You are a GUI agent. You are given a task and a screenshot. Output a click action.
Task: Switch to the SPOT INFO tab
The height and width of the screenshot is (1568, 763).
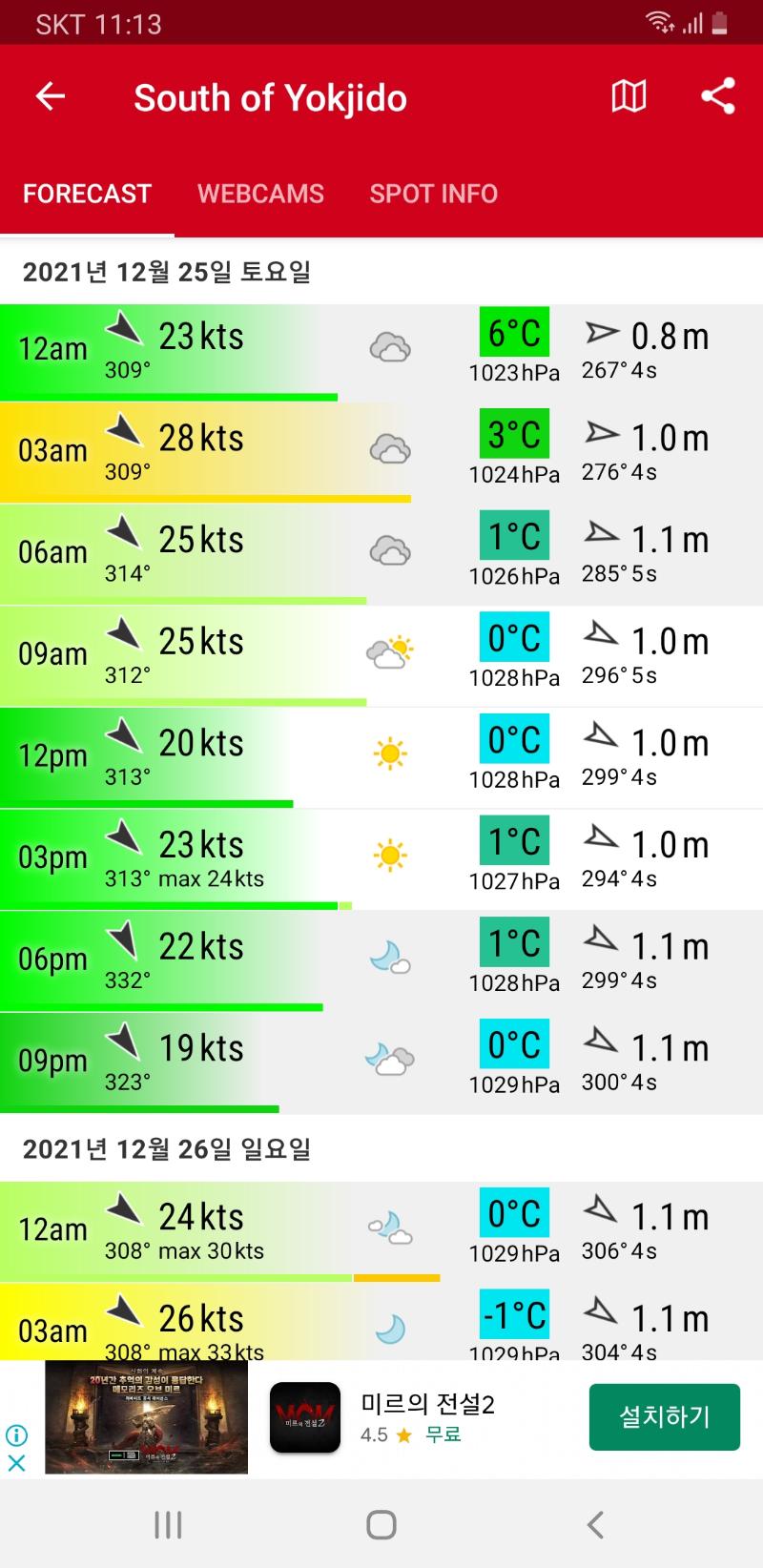[433, 194]
